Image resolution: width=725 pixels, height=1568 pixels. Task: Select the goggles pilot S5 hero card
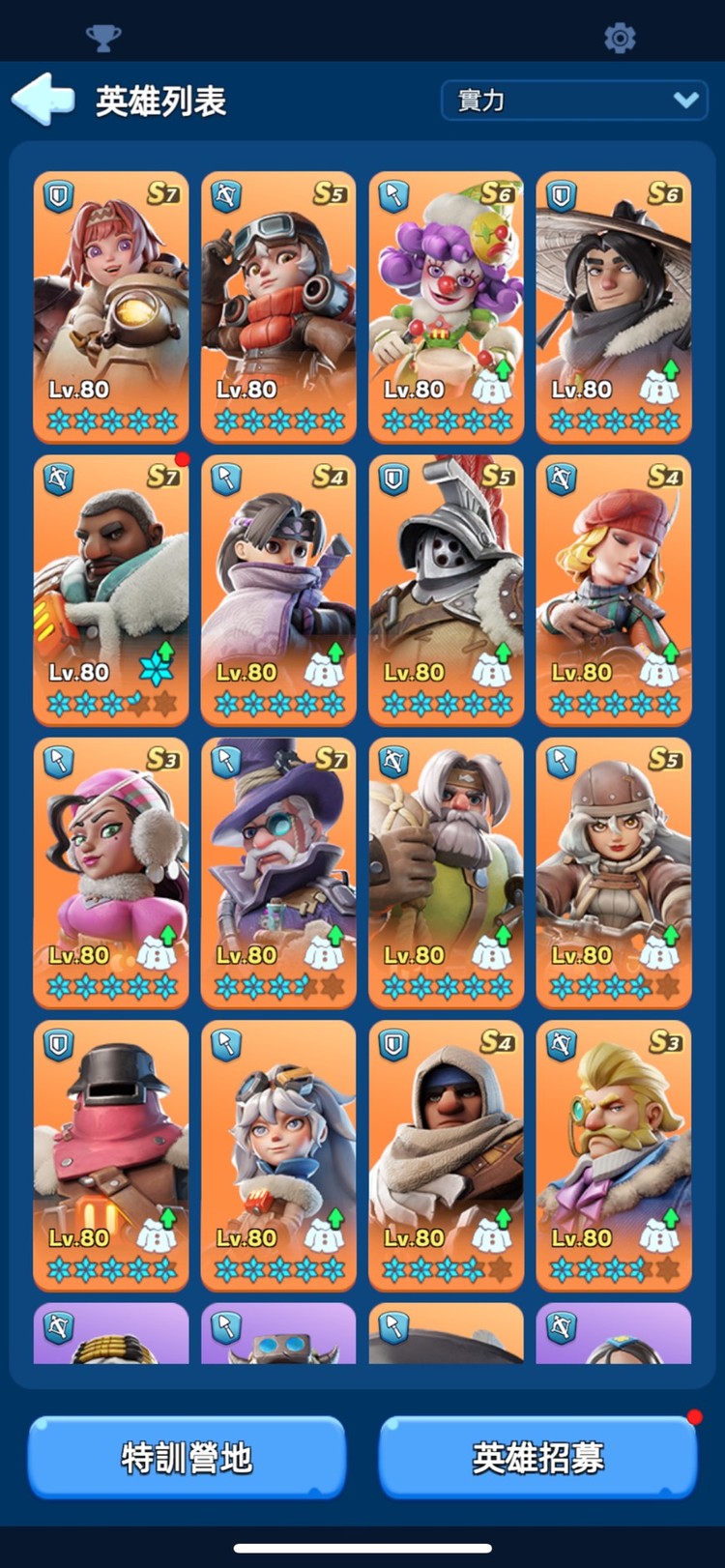pyautogui.click(x=278, y=306)
